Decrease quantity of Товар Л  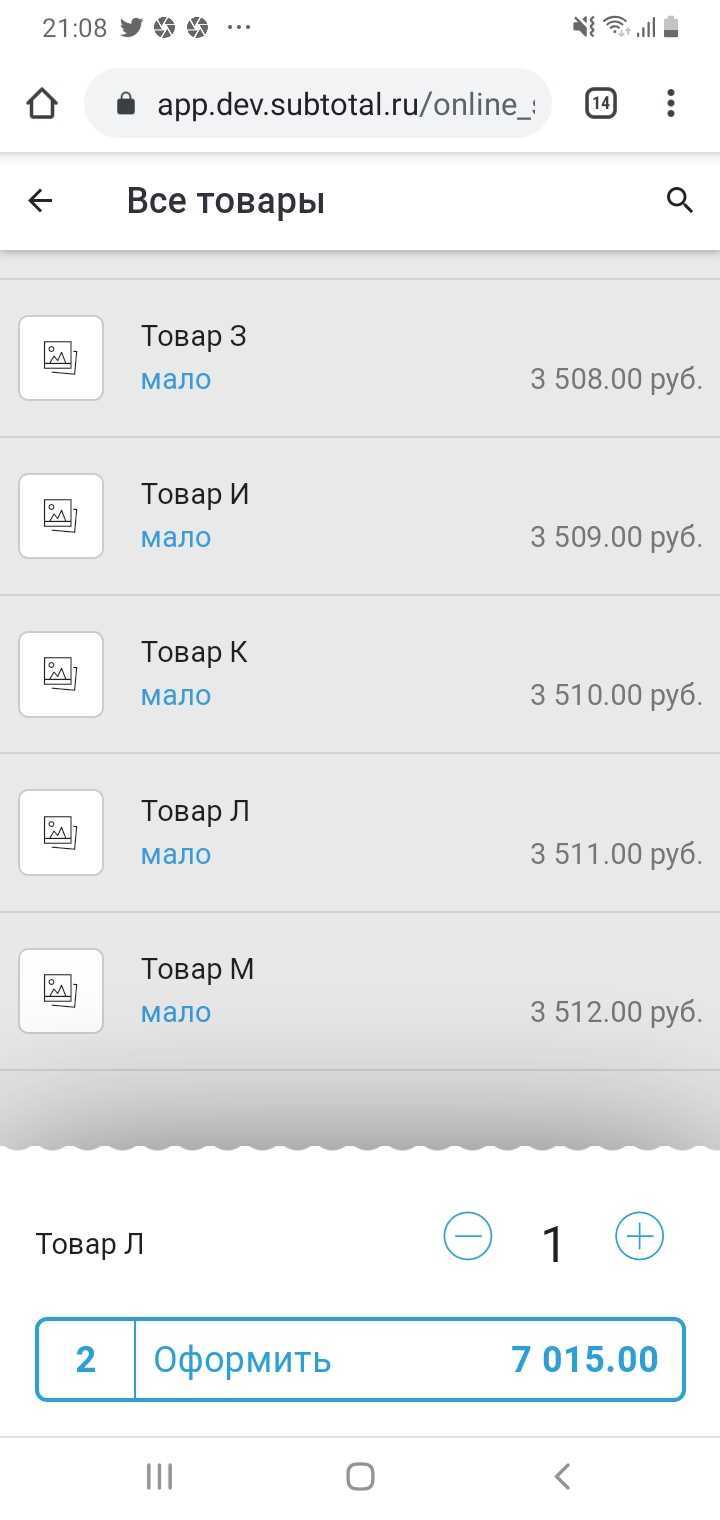click(468, 1237)
